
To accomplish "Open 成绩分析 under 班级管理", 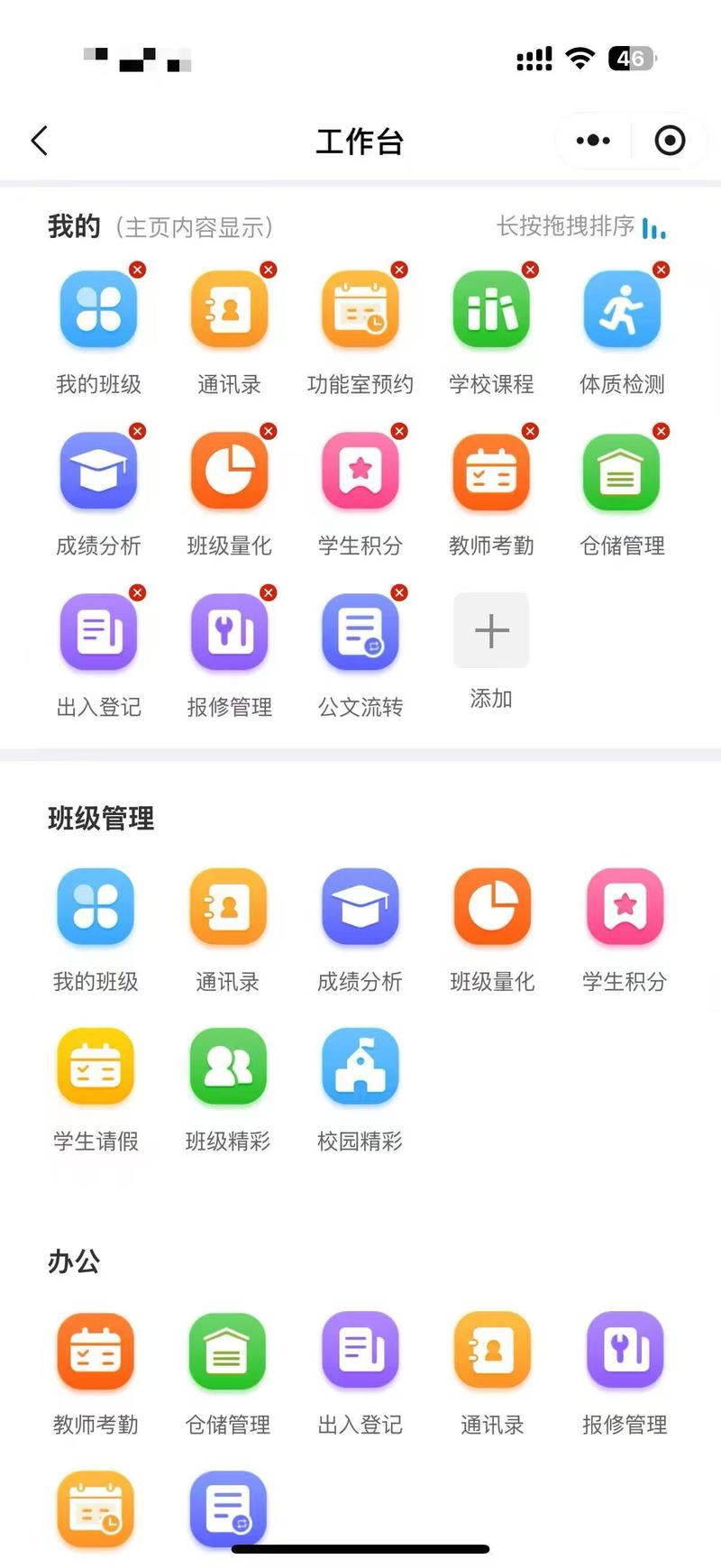I will [360, 907].
